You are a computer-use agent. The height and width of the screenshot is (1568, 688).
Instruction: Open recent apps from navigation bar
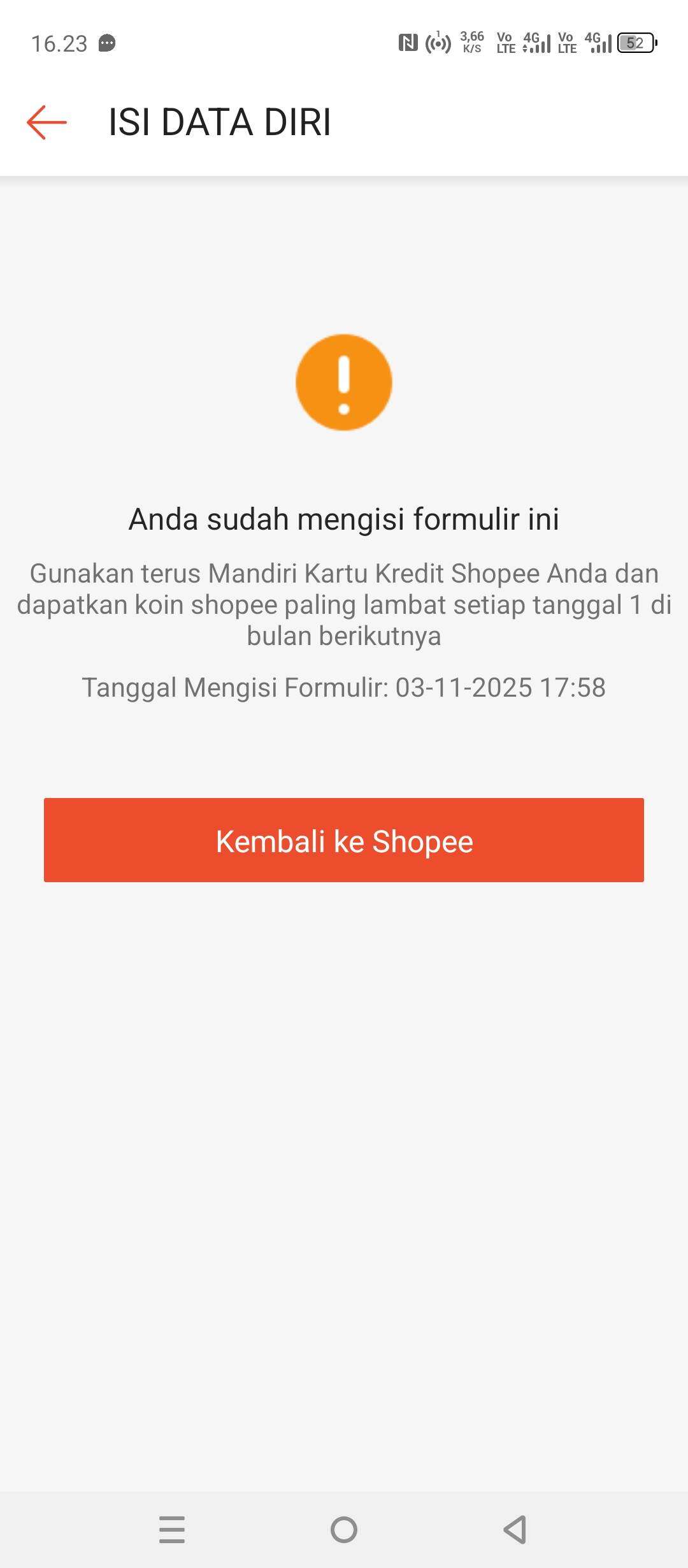[x=172, y=1529]
